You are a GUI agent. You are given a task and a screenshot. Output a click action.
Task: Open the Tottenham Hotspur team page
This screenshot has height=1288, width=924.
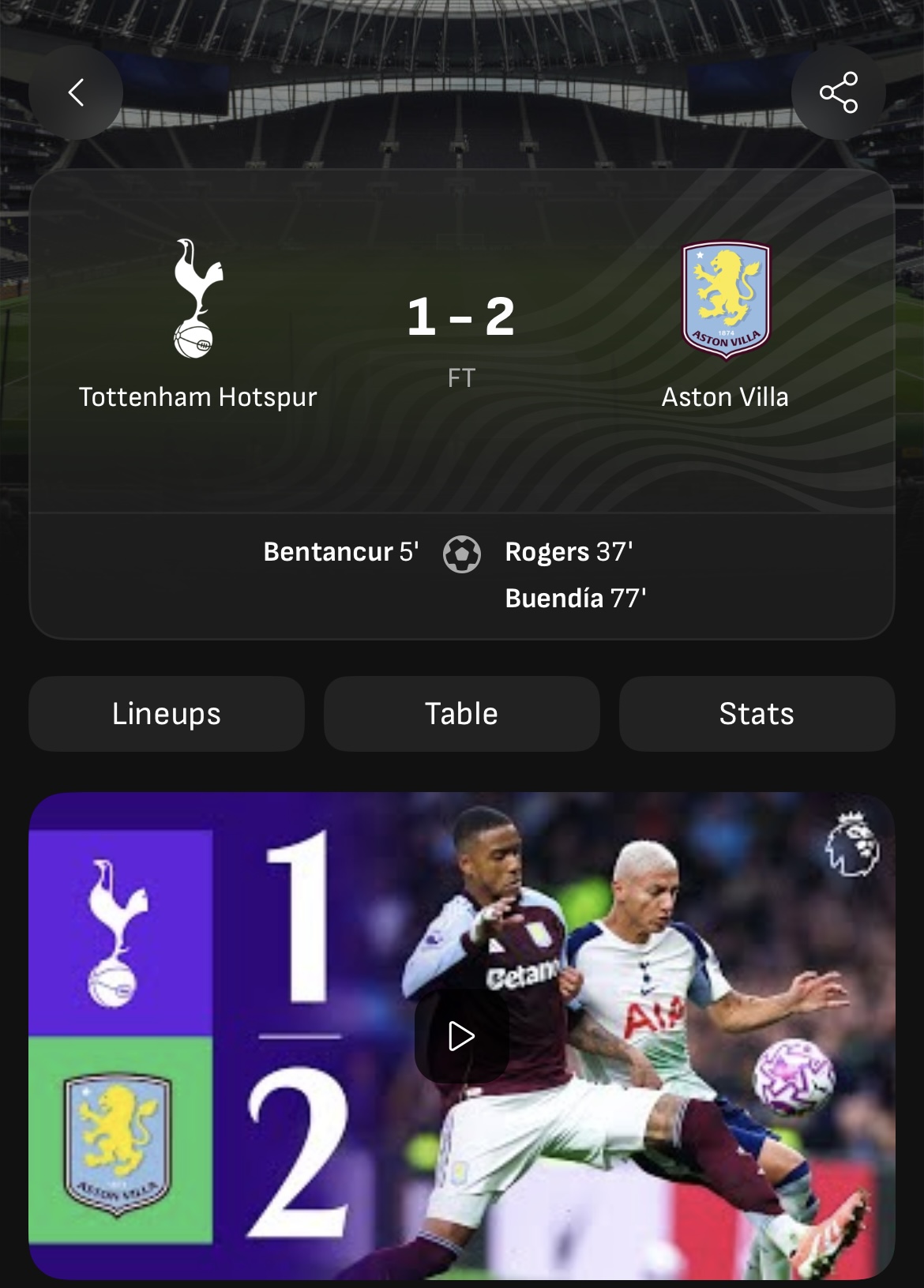(x=197, y=324)
